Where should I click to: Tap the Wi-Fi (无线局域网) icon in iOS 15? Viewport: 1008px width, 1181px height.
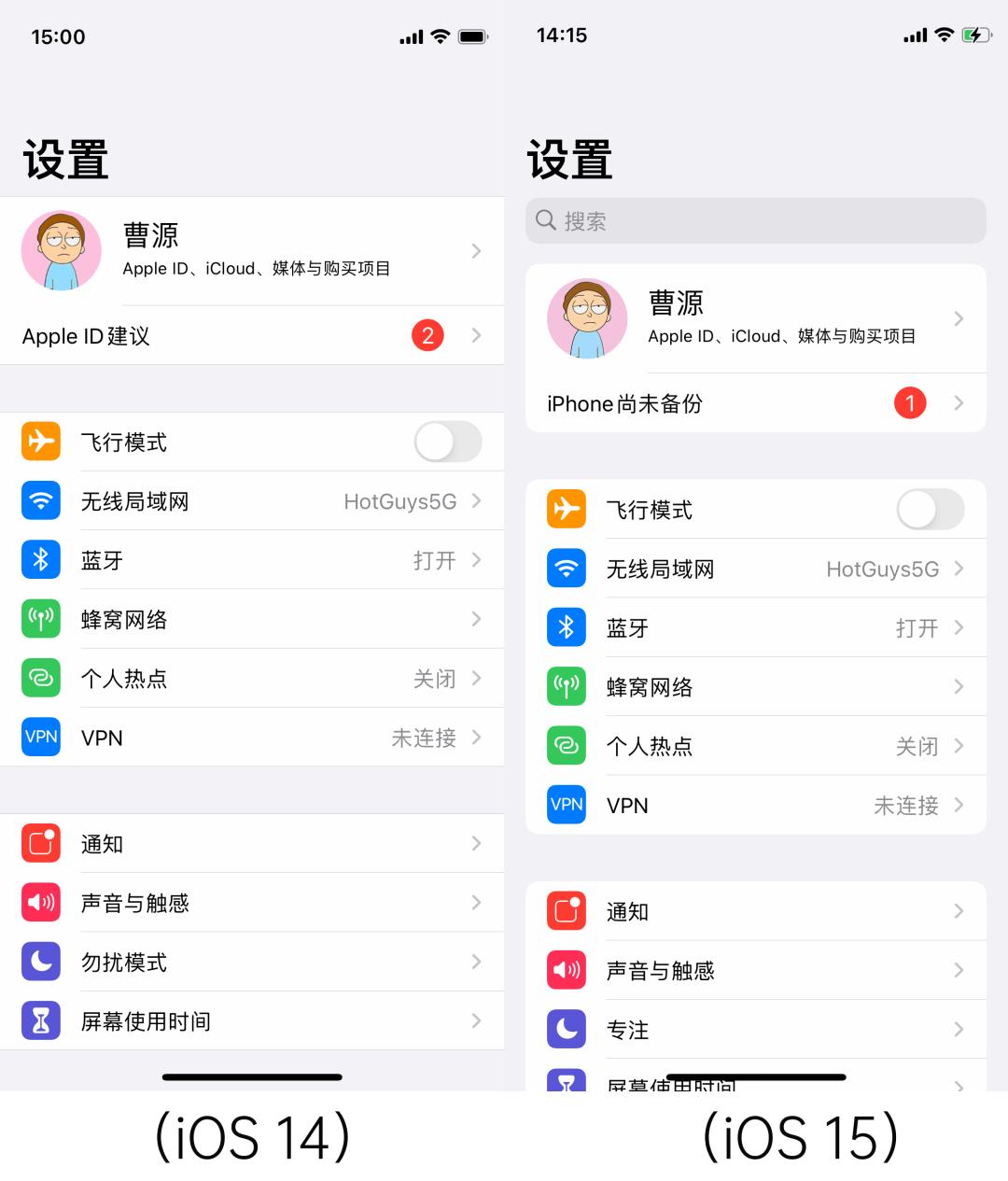coord(567,569)
